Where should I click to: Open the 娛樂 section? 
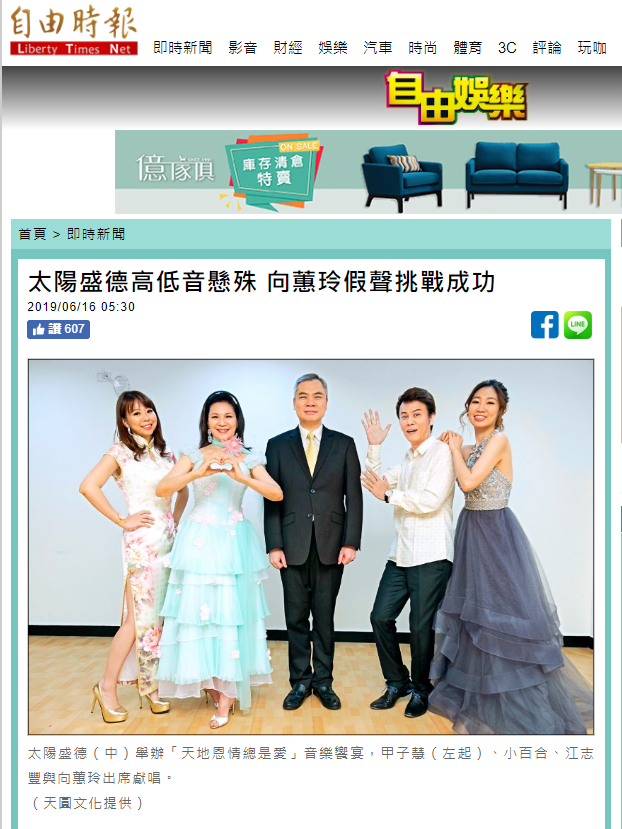333,47
